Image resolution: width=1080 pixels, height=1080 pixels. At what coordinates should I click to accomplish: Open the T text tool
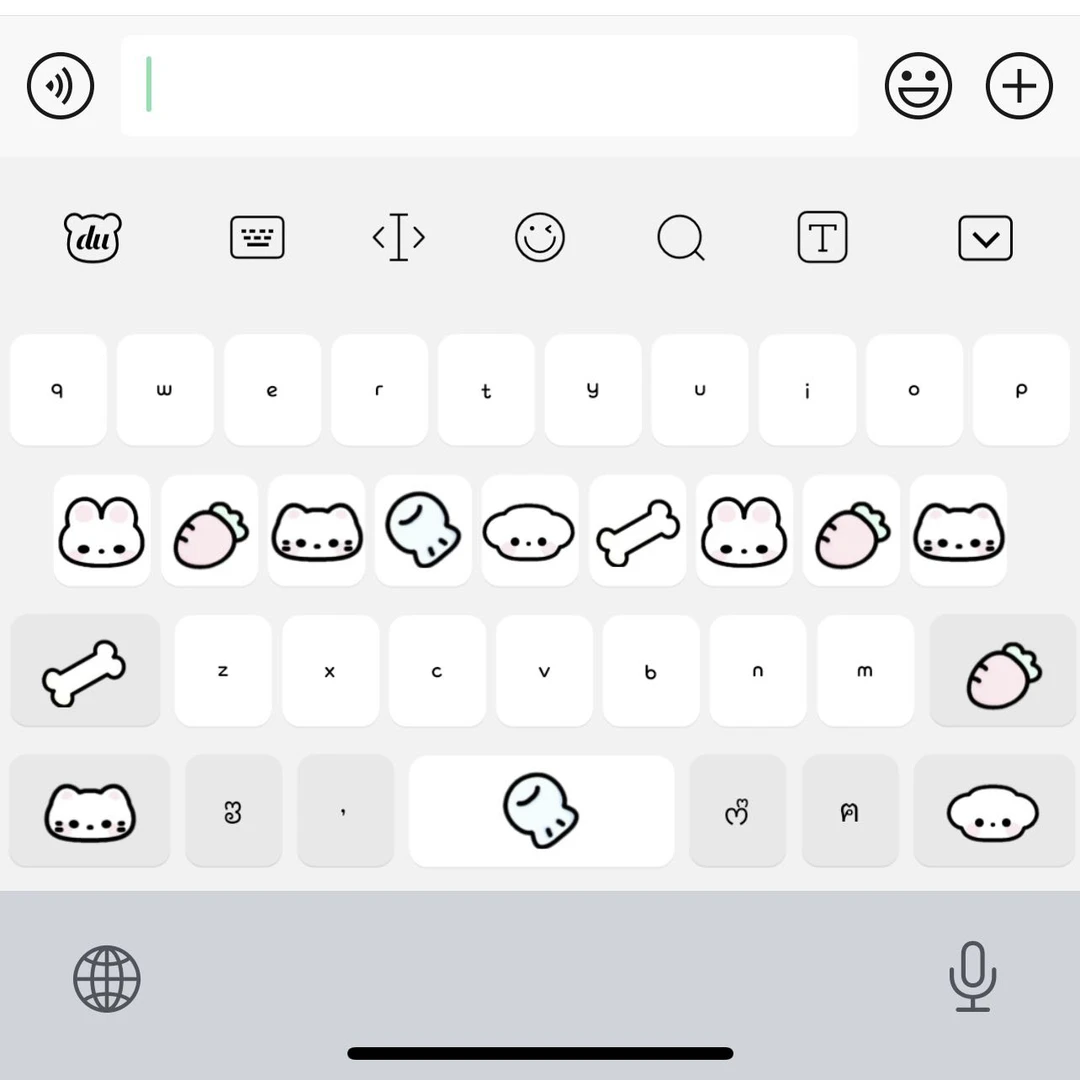click(822, 238)
